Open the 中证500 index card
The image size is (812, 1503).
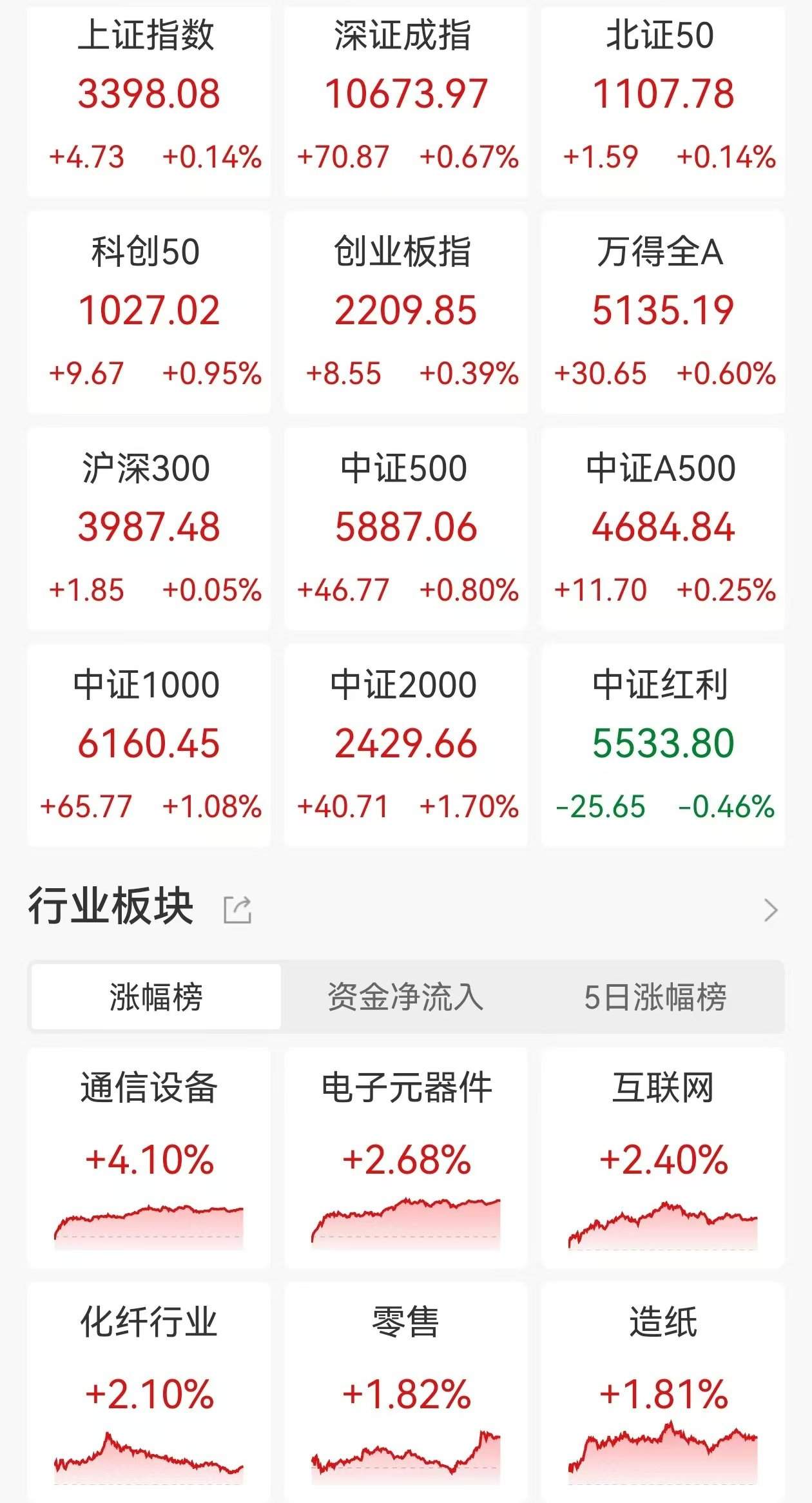coord(406,528)
